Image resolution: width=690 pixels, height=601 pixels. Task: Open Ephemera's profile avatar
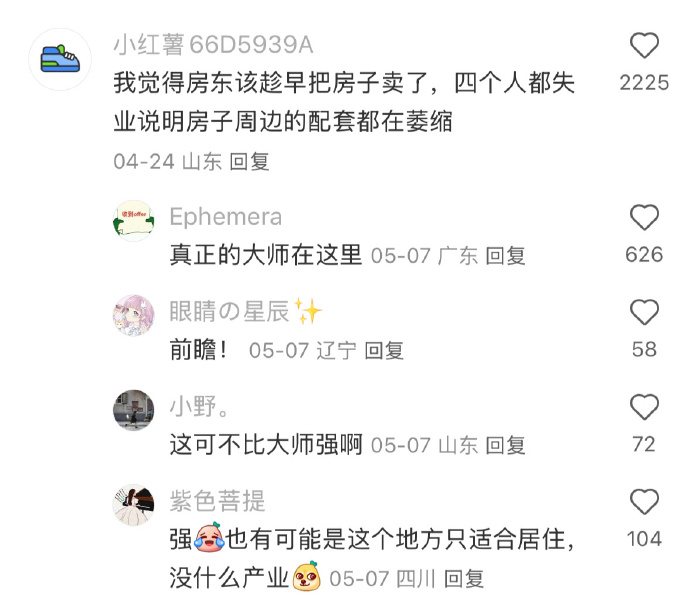134,220
